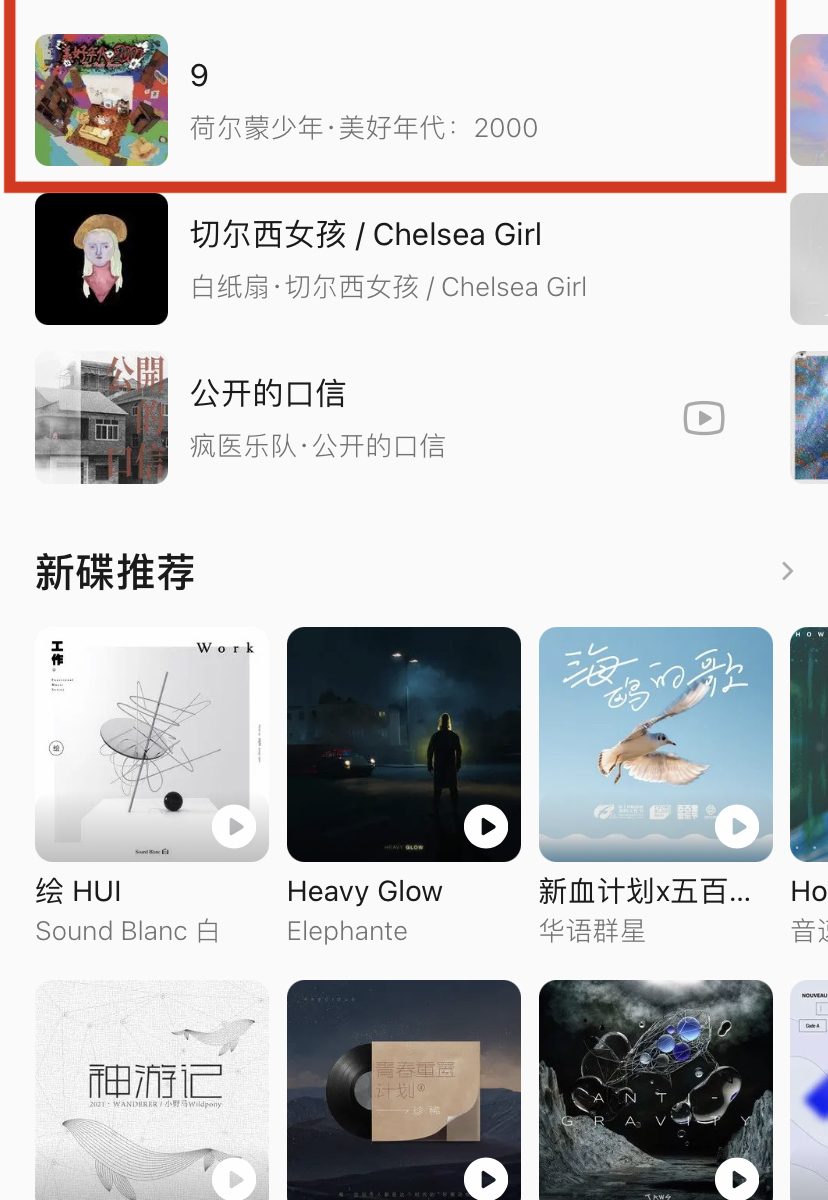Play the Anti-Gravity album

coord(738,1178)
